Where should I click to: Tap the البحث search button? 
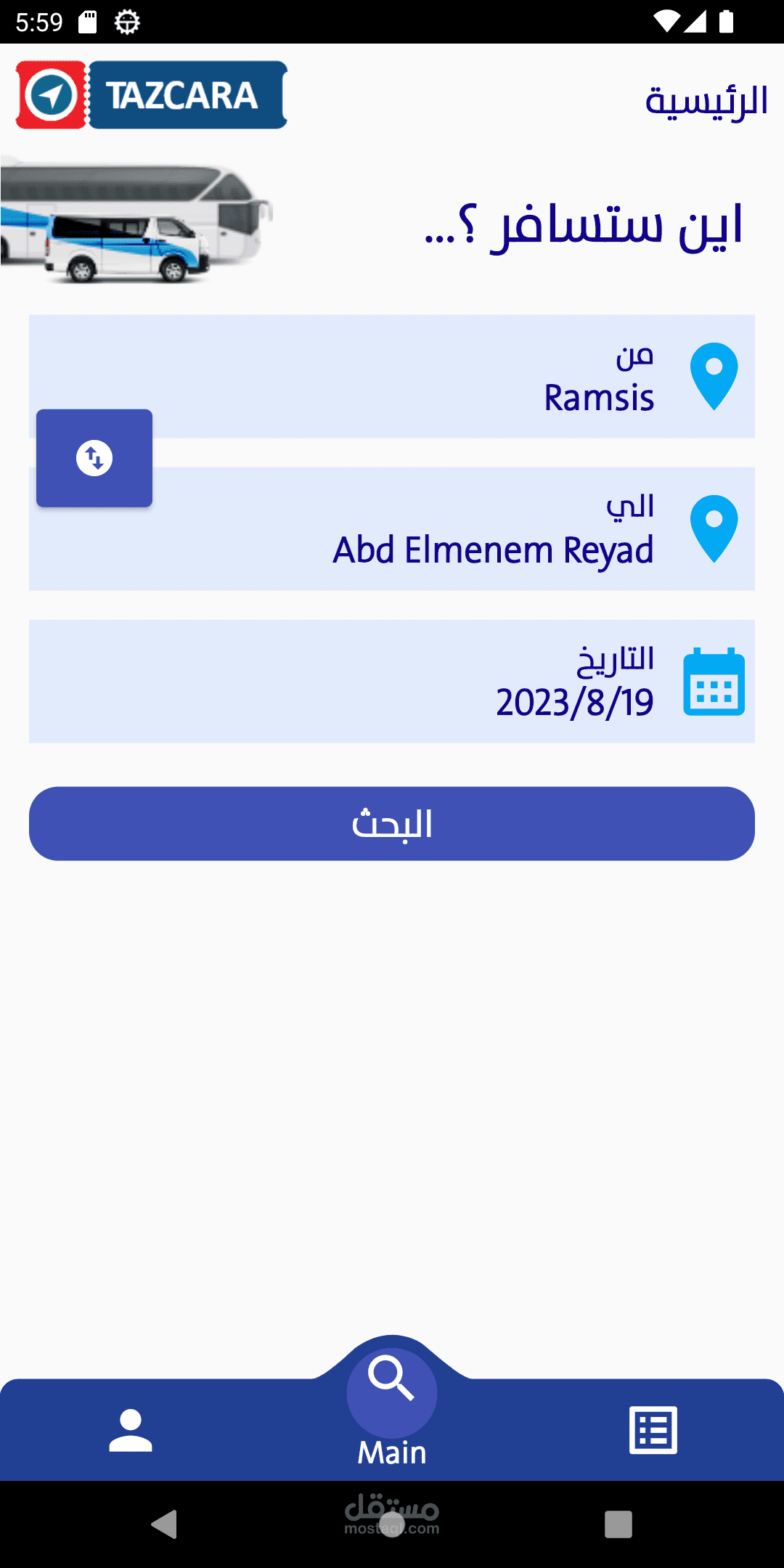coord(392,824)
